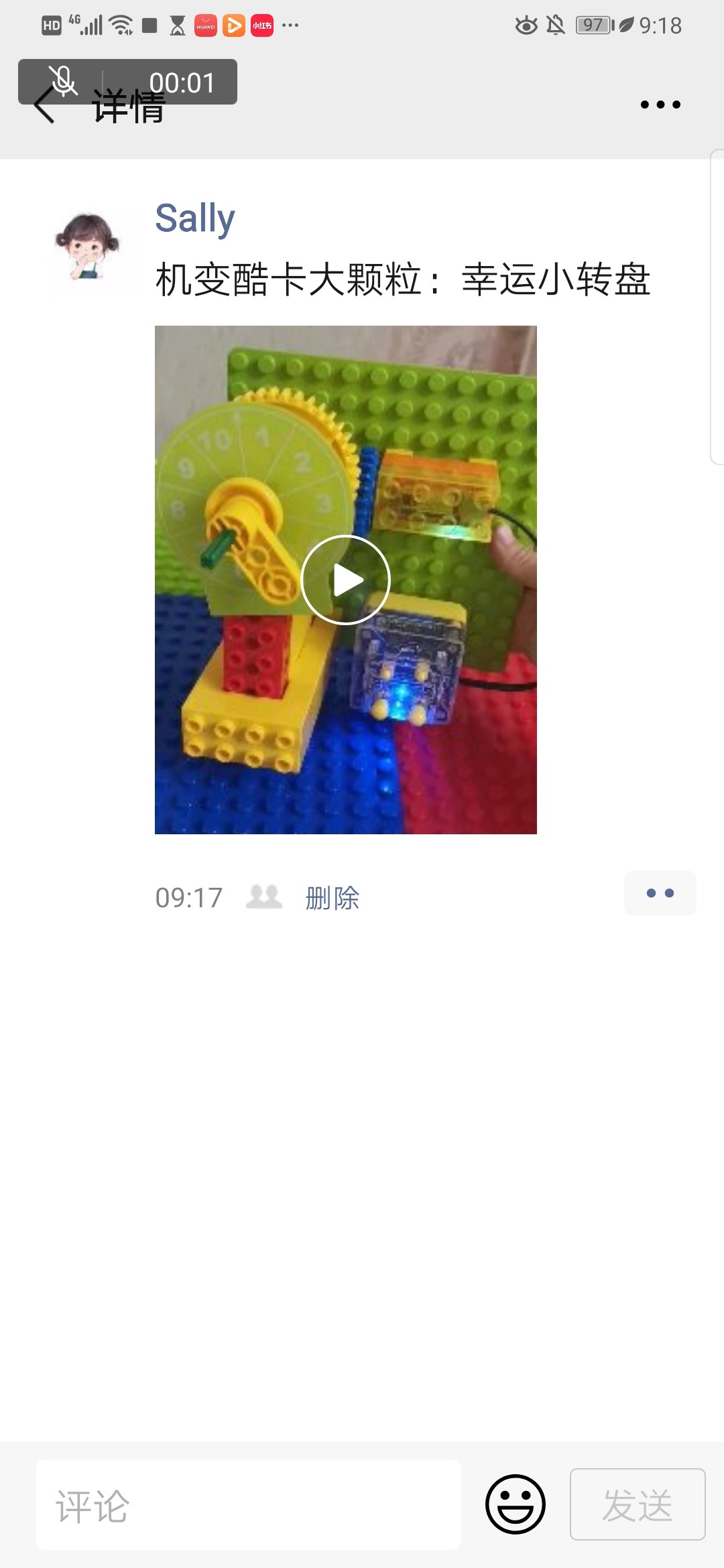This screenshot has height=1568, width=724.
Task: Focus the 评论 comment field
Action: [248, 1506]
